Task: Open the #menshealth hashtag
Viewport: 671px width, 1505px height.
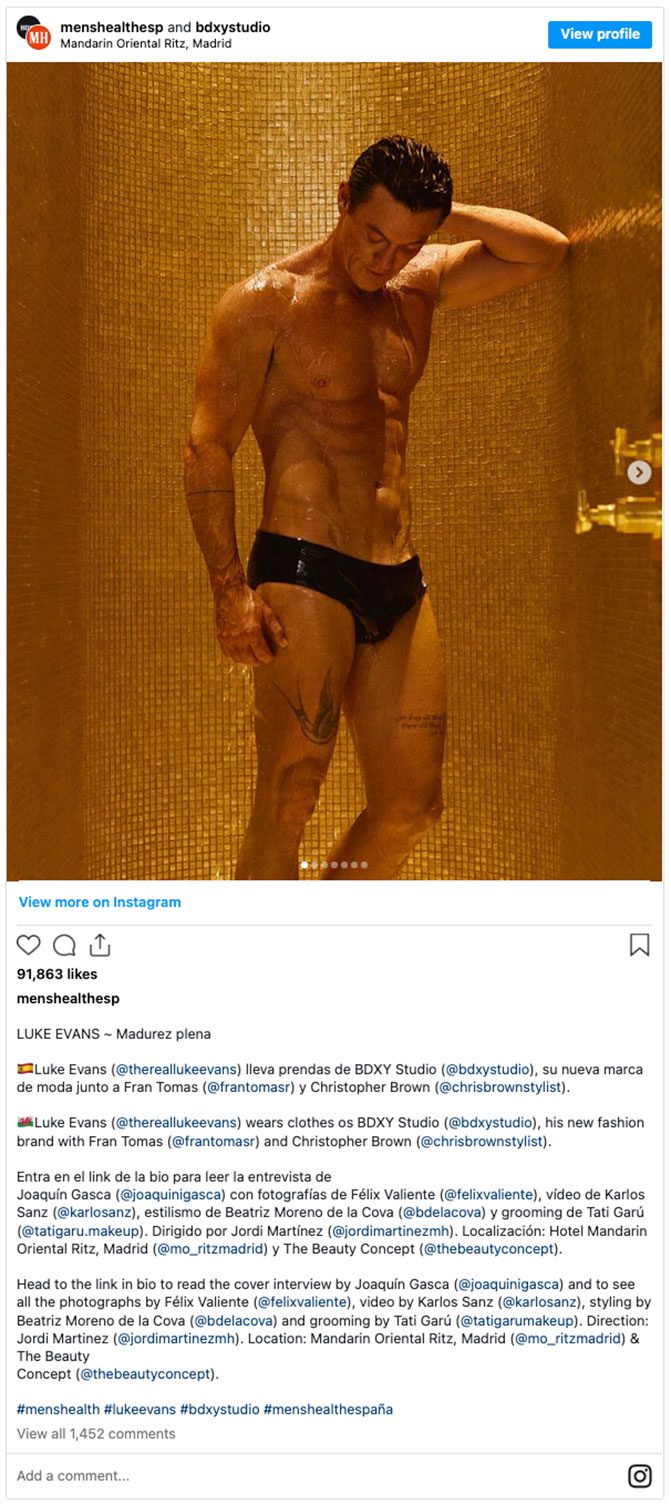Action: 58,1409
